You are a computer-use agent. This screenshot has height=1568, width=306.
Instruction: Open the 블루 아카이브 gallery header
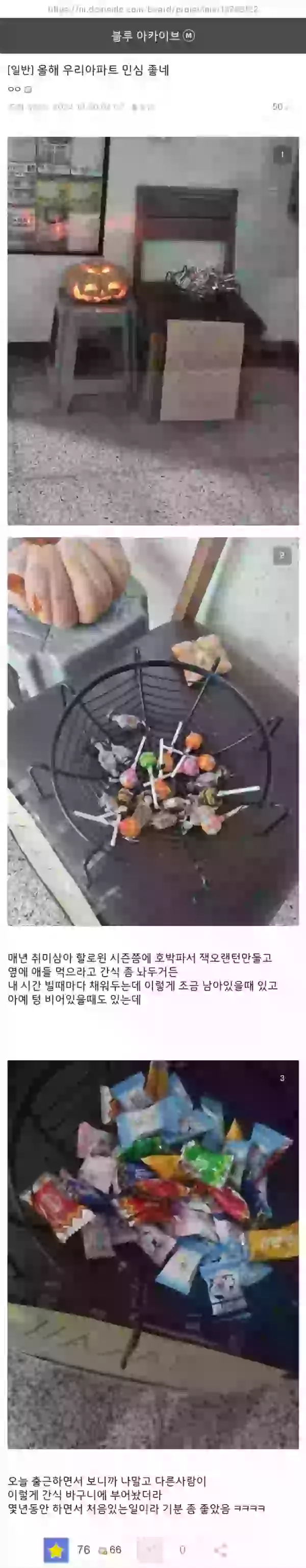pos(152,36)
